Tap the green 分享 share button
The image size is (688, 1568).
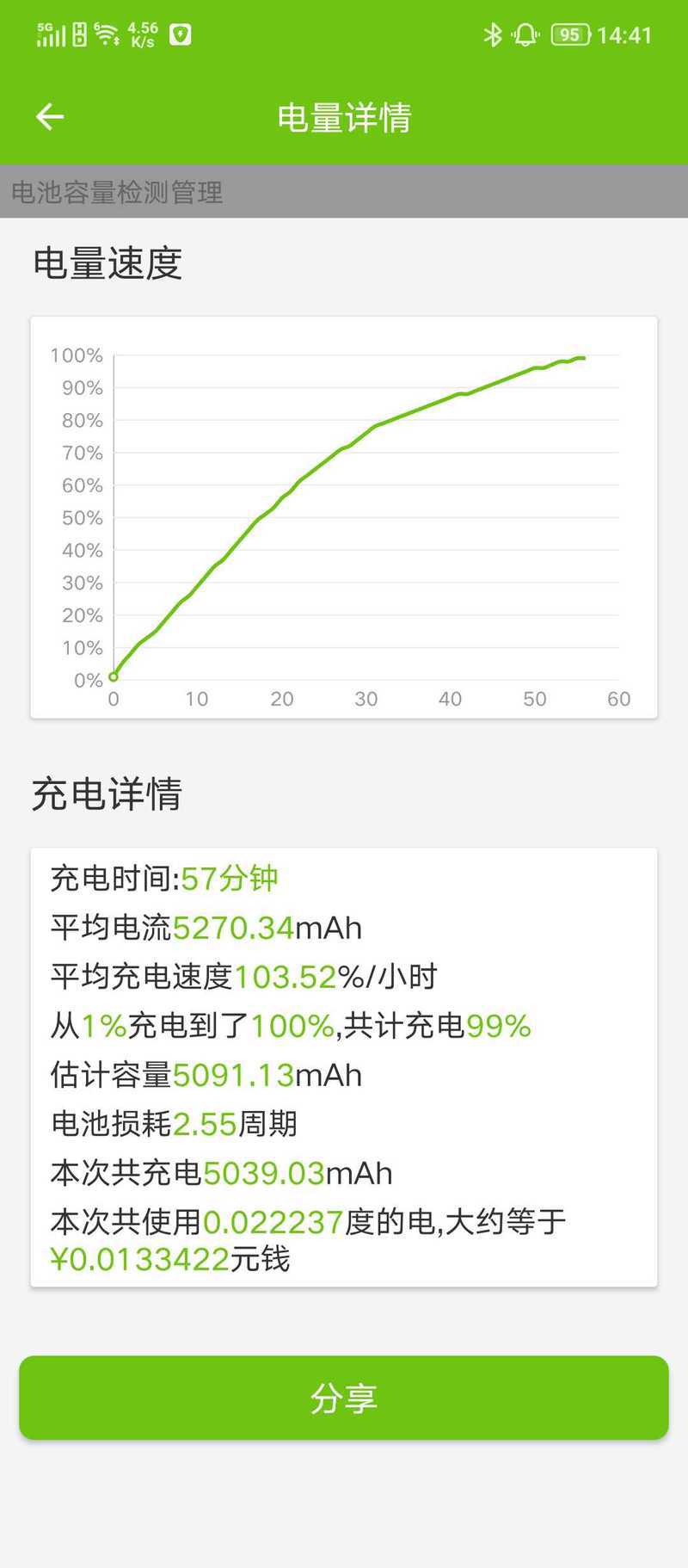[x=344, y=1398]
